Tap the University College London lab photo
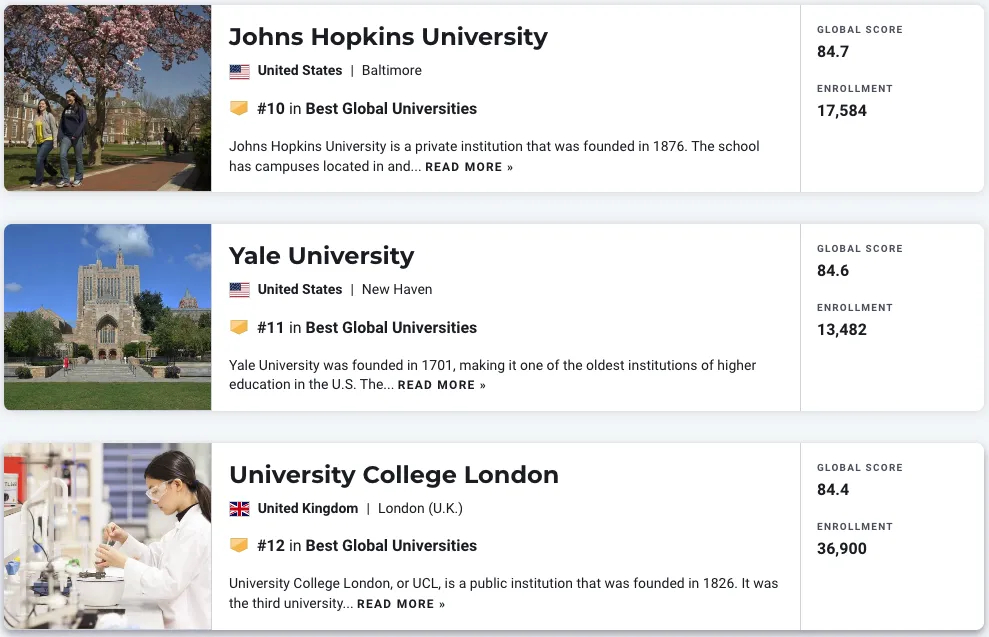The width and height of the screenshot is (989, 637). (107, 536)
